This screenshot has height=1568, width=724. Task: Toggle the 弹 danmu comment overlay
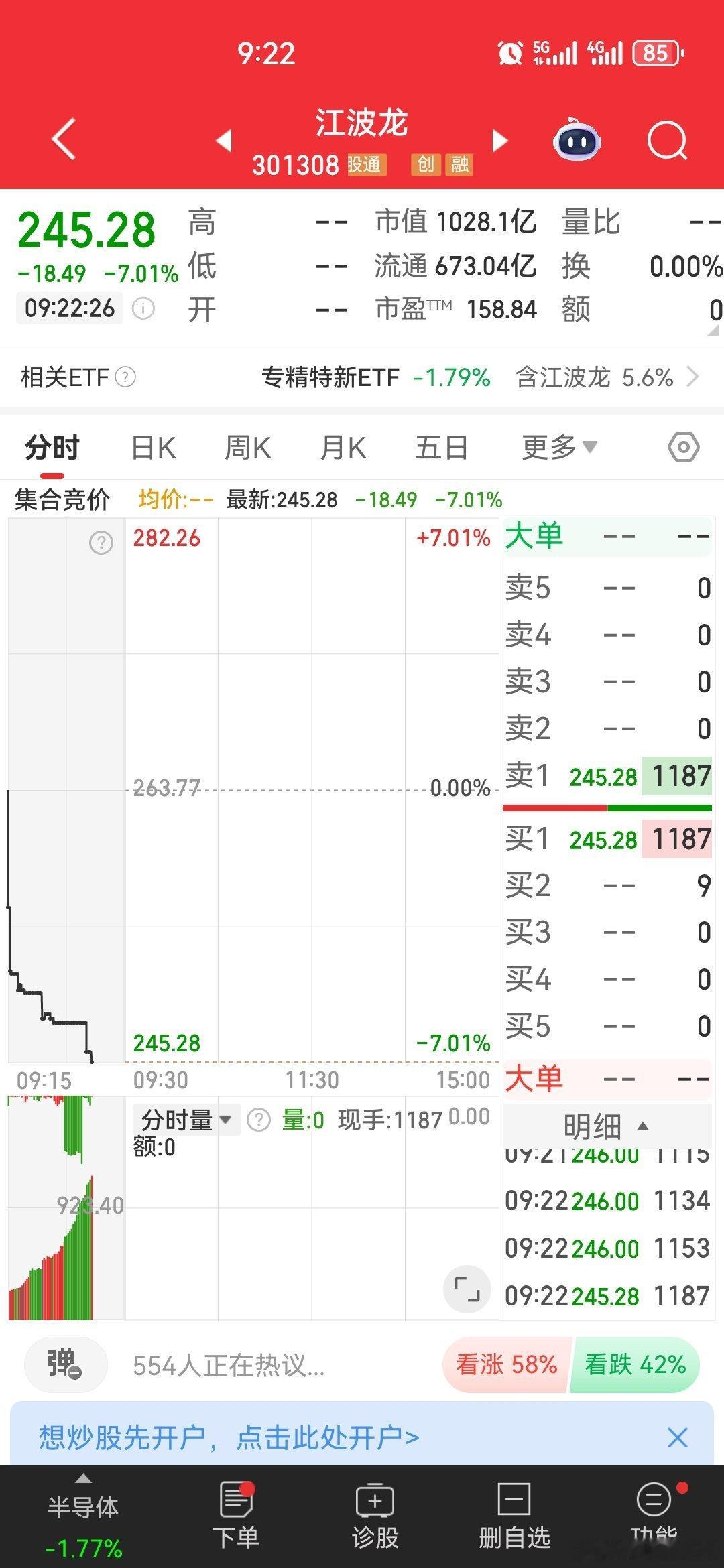(64, 1365)
